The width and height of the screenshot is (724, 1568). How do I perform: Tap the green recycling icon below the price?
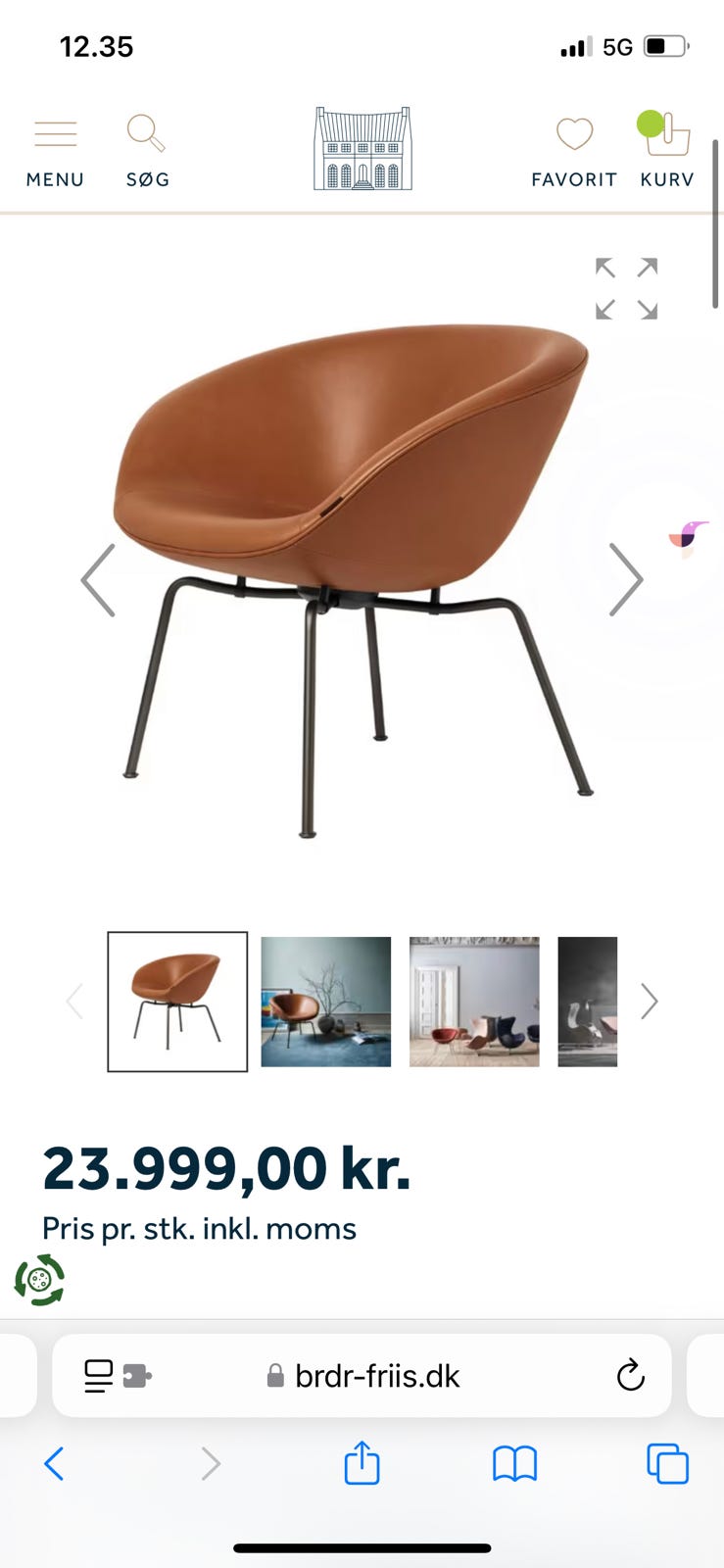coord(39,1281)
